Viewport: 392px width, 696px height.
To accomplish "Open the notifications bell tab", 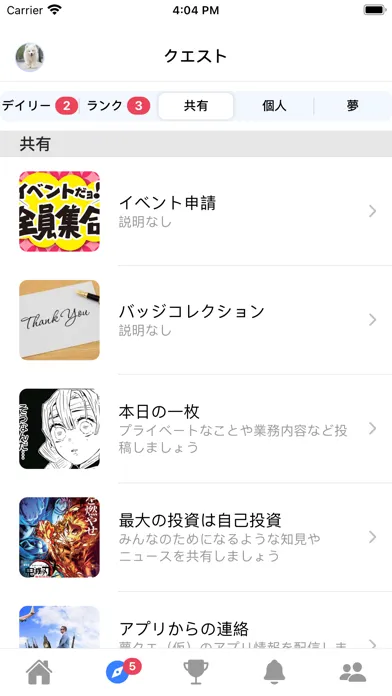I will (x=274, y=672).
